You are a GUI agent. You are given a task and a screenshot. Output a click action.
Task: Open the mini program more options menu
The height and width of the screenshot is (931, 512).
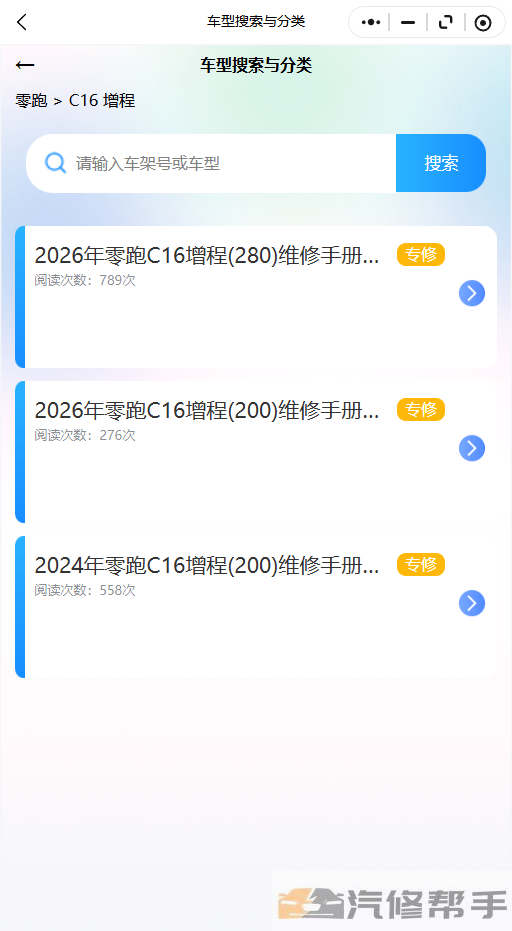click(x=371, y=23)
